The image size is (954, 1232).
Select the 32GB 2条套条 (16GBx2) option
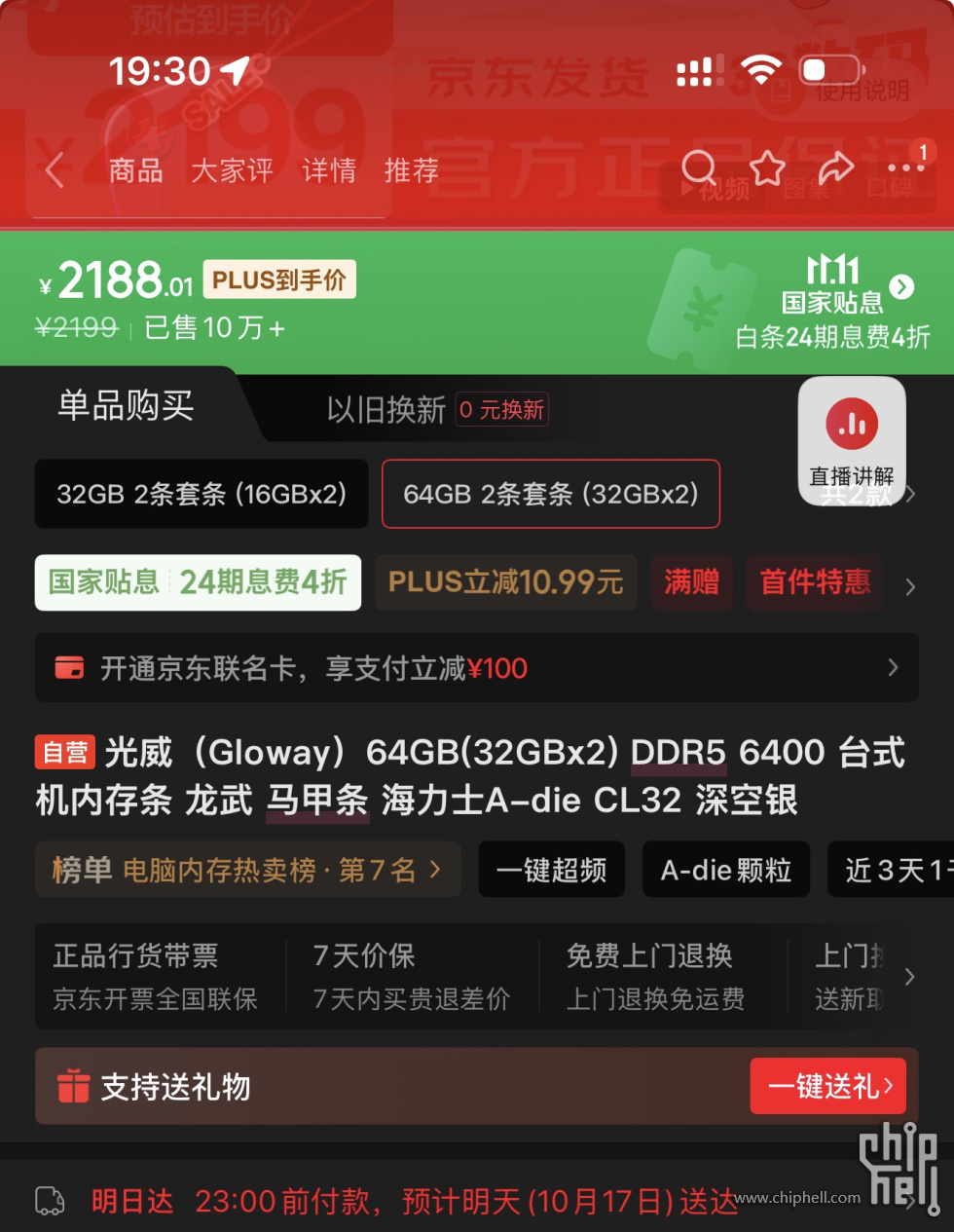pos(202,494)
